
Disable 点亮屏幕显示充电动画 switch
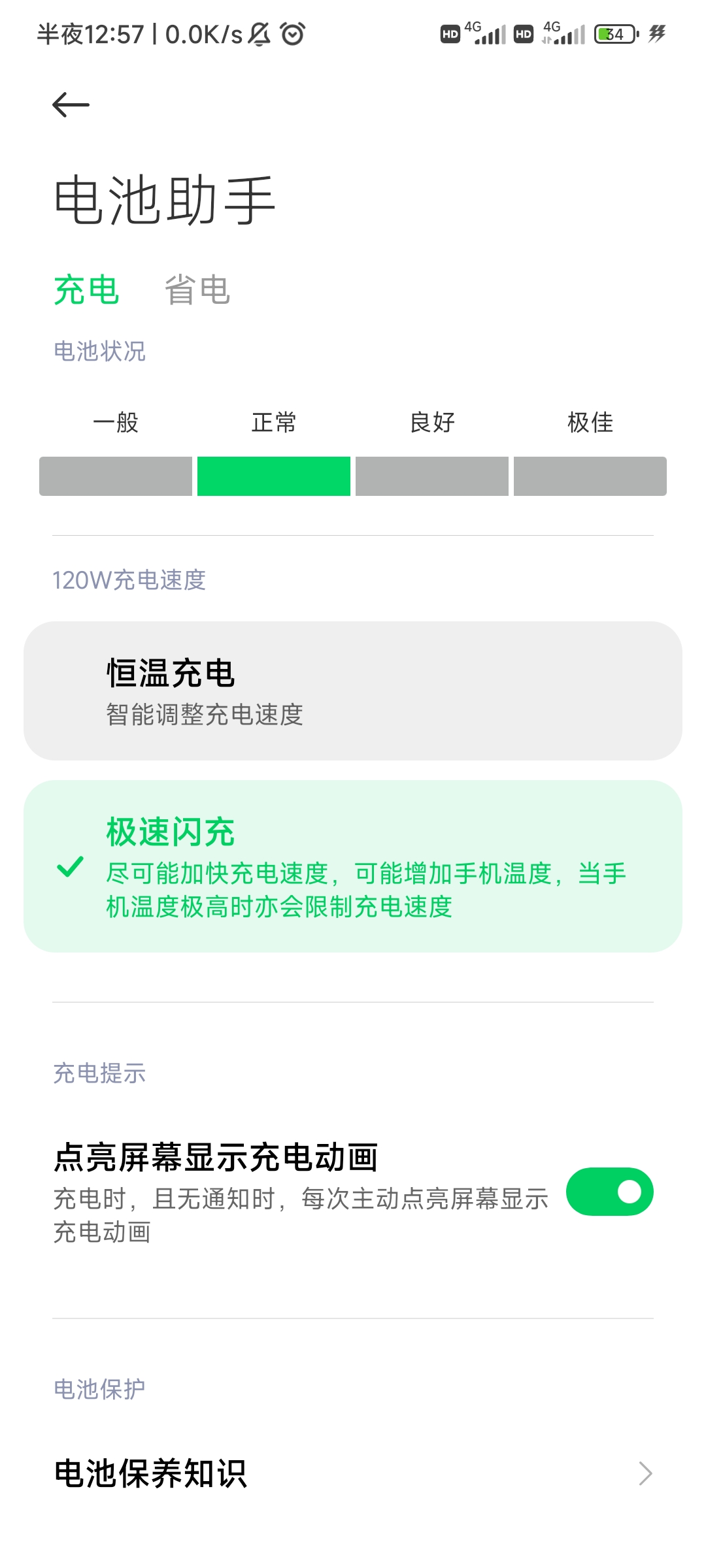point(609,1192)
